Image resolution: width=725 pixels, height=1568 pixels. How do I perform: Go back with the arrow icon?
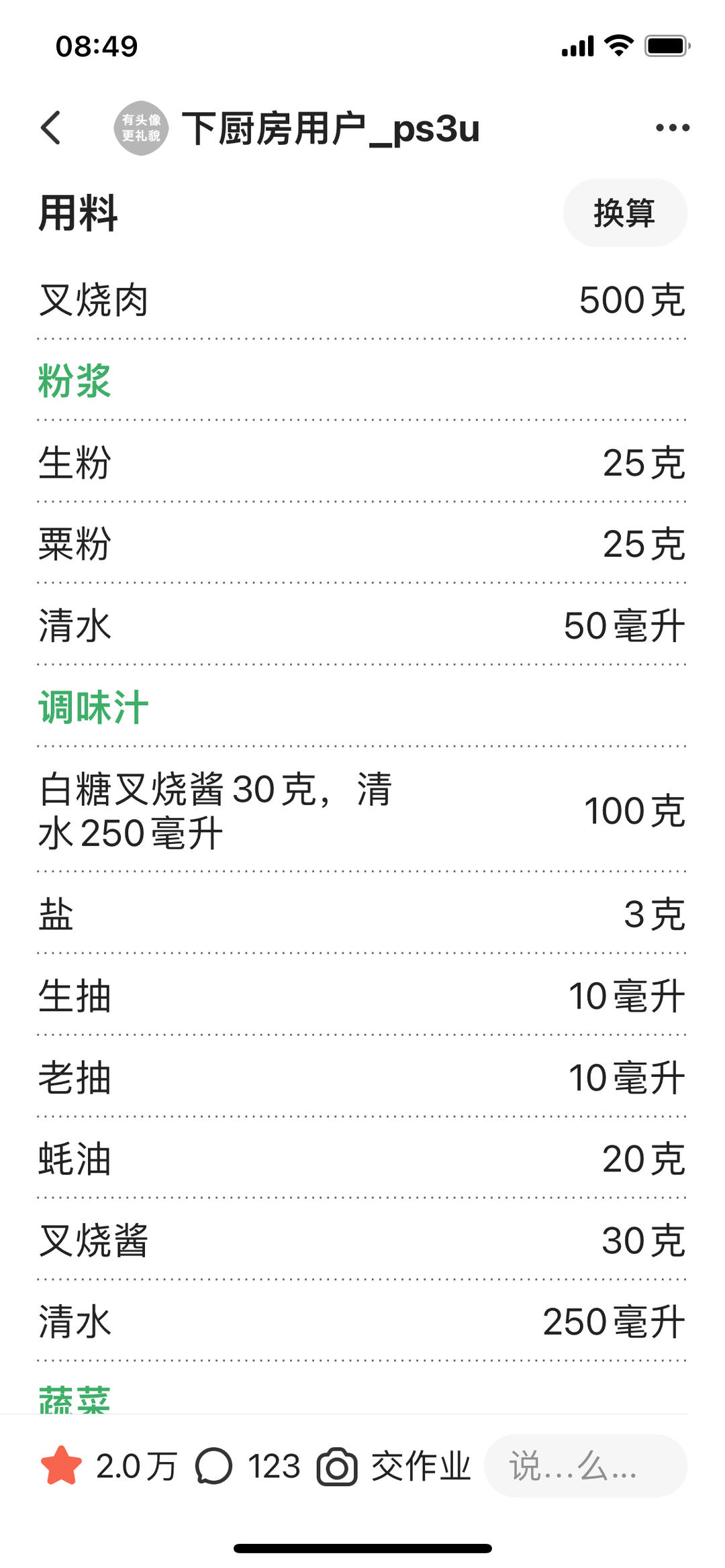[51, 127]
